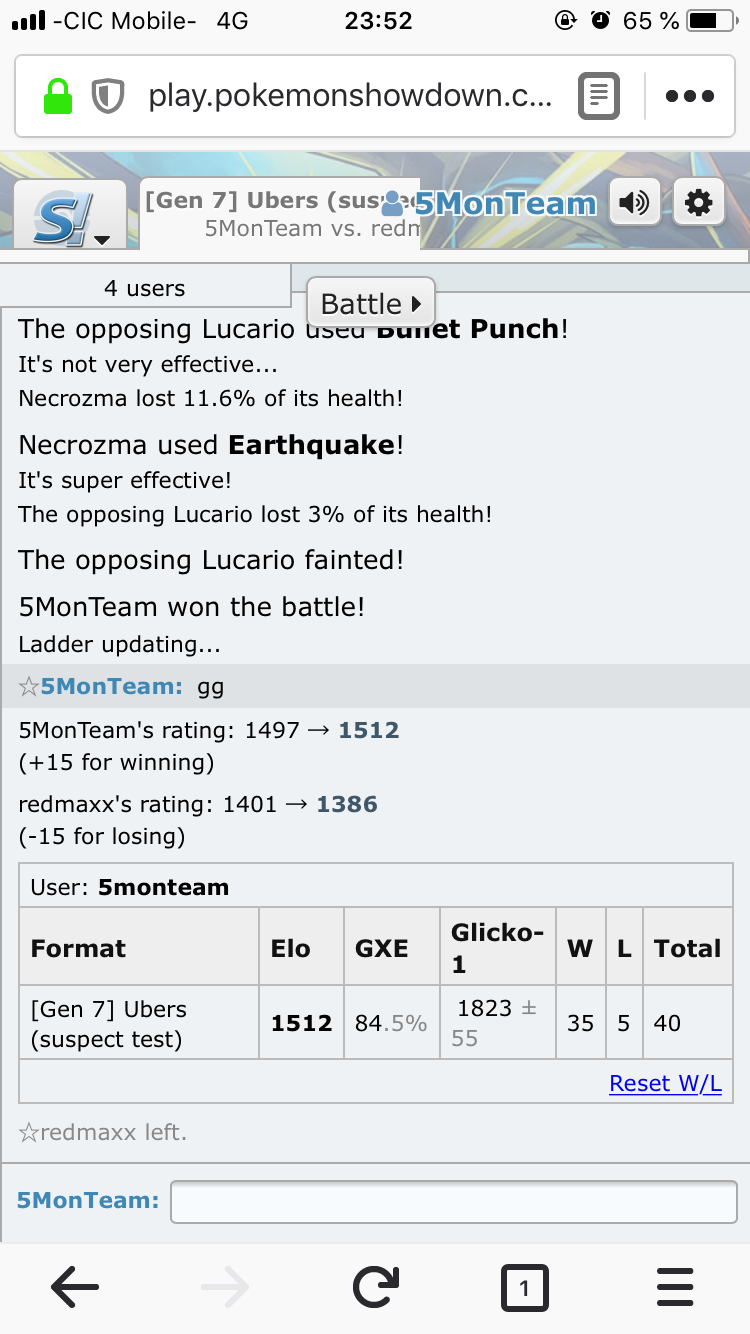Open the browser address bar
The height and width of the screenshot is (1334, 750).
pyautogui.click(x=350, y=97)
